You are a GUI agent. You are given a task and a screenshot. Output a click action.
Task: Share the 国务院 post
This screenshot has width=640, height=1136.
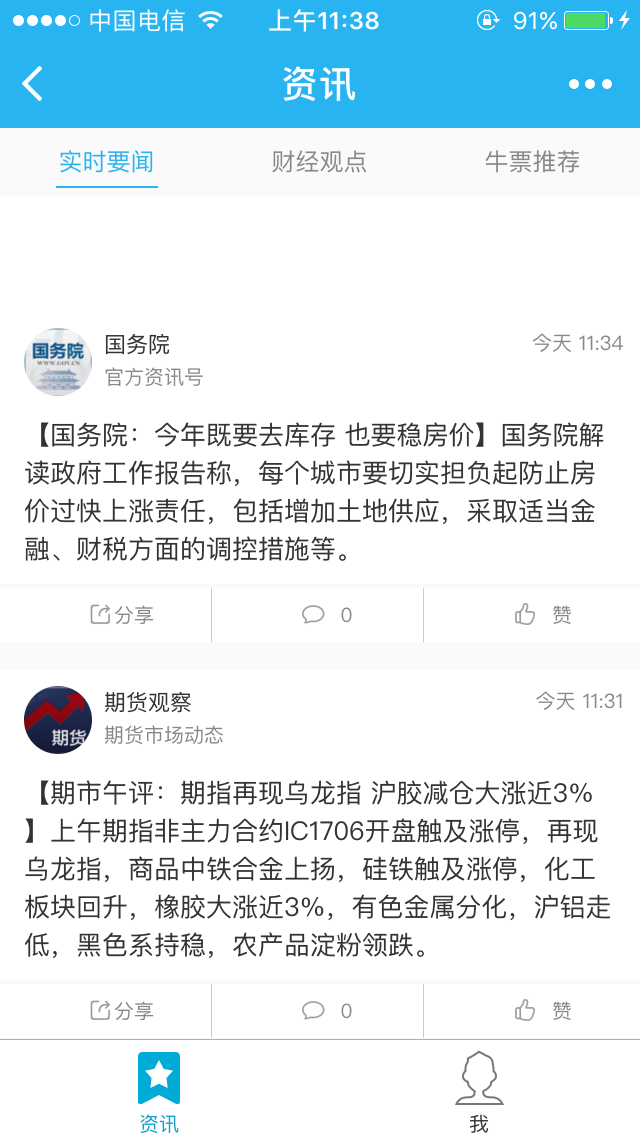click(122, 614)
